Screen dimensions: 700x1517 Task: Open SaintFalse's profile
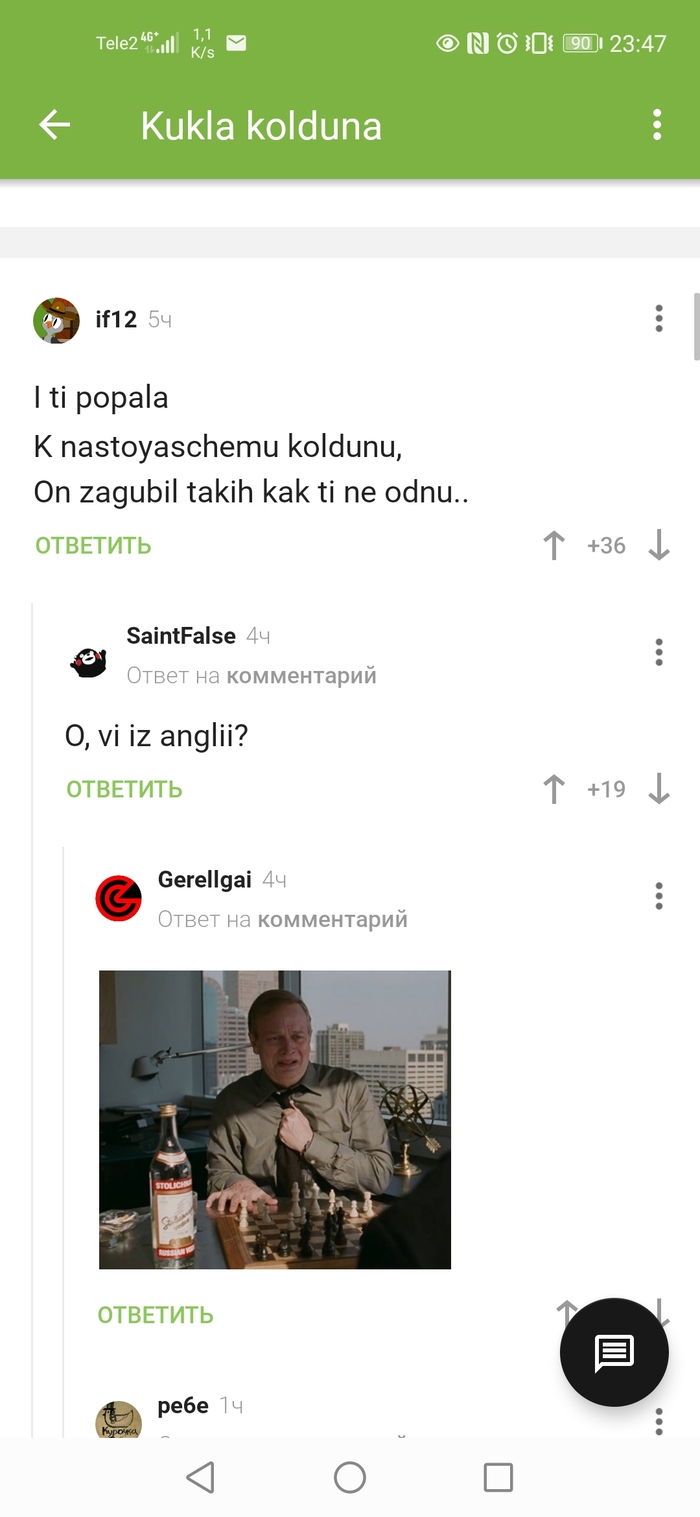tap(181, 636)
